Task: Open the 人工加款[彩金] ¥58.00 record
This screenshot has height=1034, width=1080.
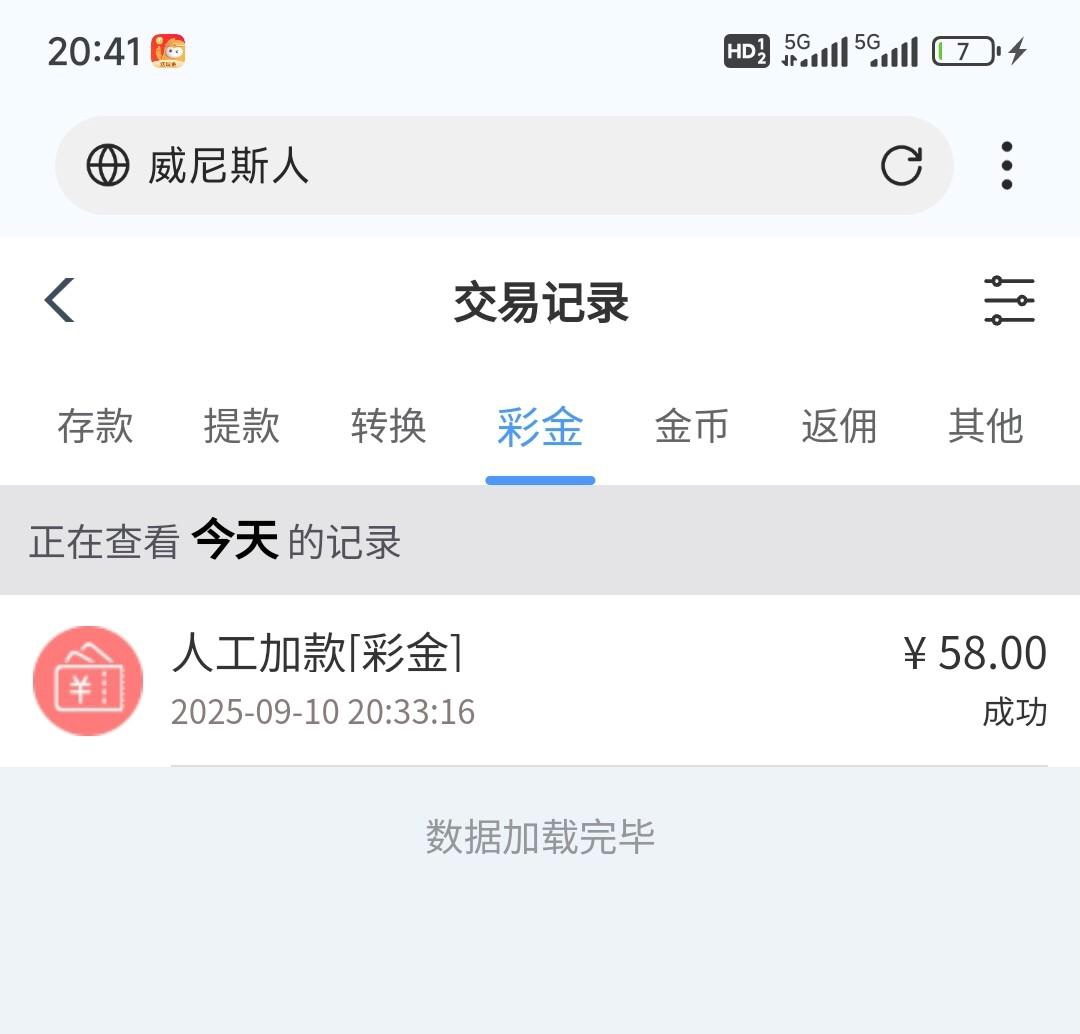Action: [540, 681]
